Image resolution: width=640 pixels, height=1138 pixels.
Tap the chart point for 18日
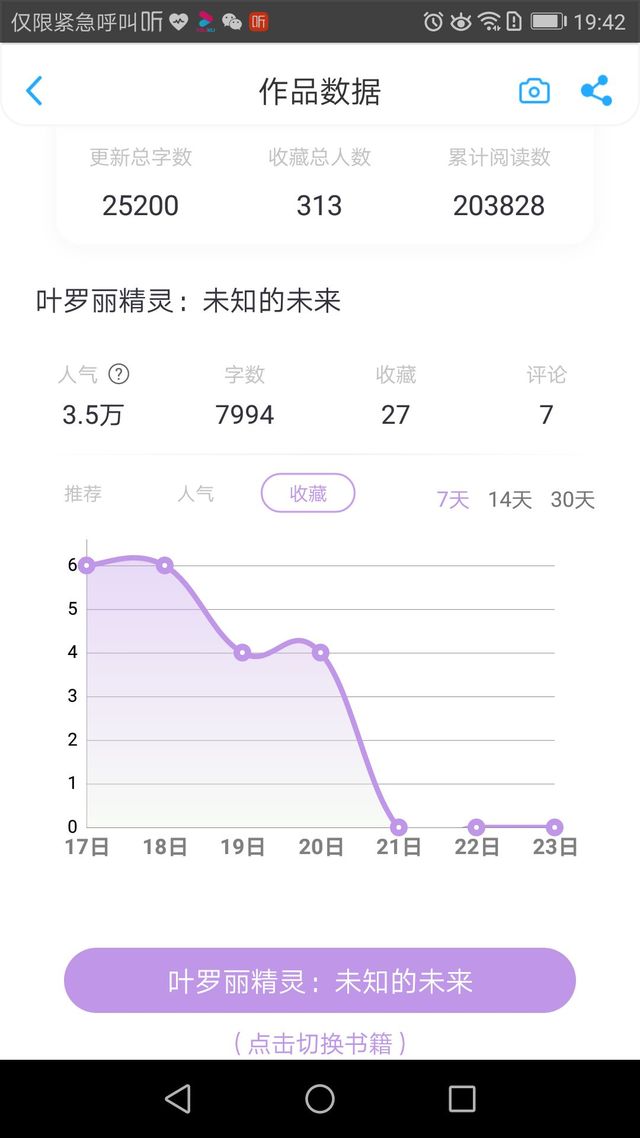165,565
